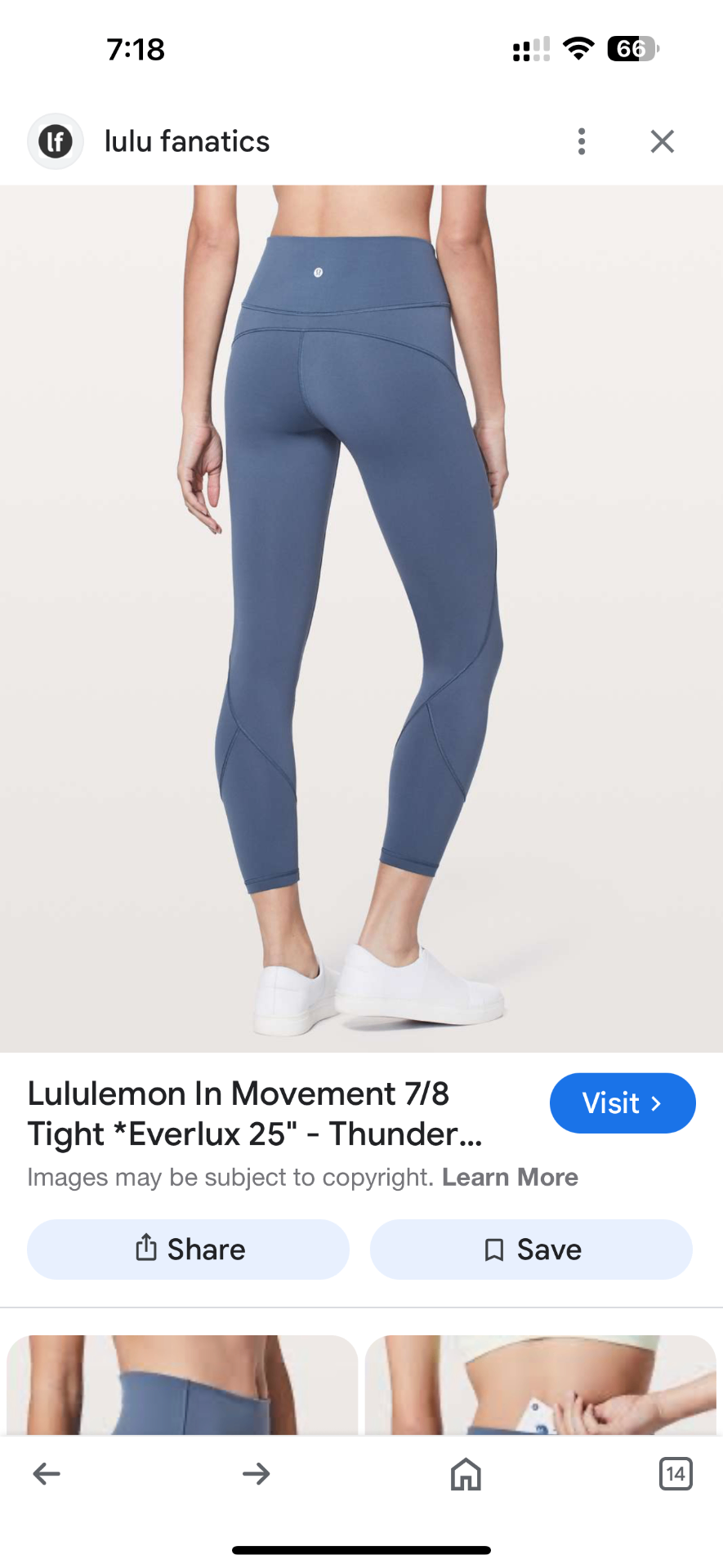Viewport: 723px width, 1568px height.
Task: Open the related waistband close-up image
Action: [x=182, y=1385]
